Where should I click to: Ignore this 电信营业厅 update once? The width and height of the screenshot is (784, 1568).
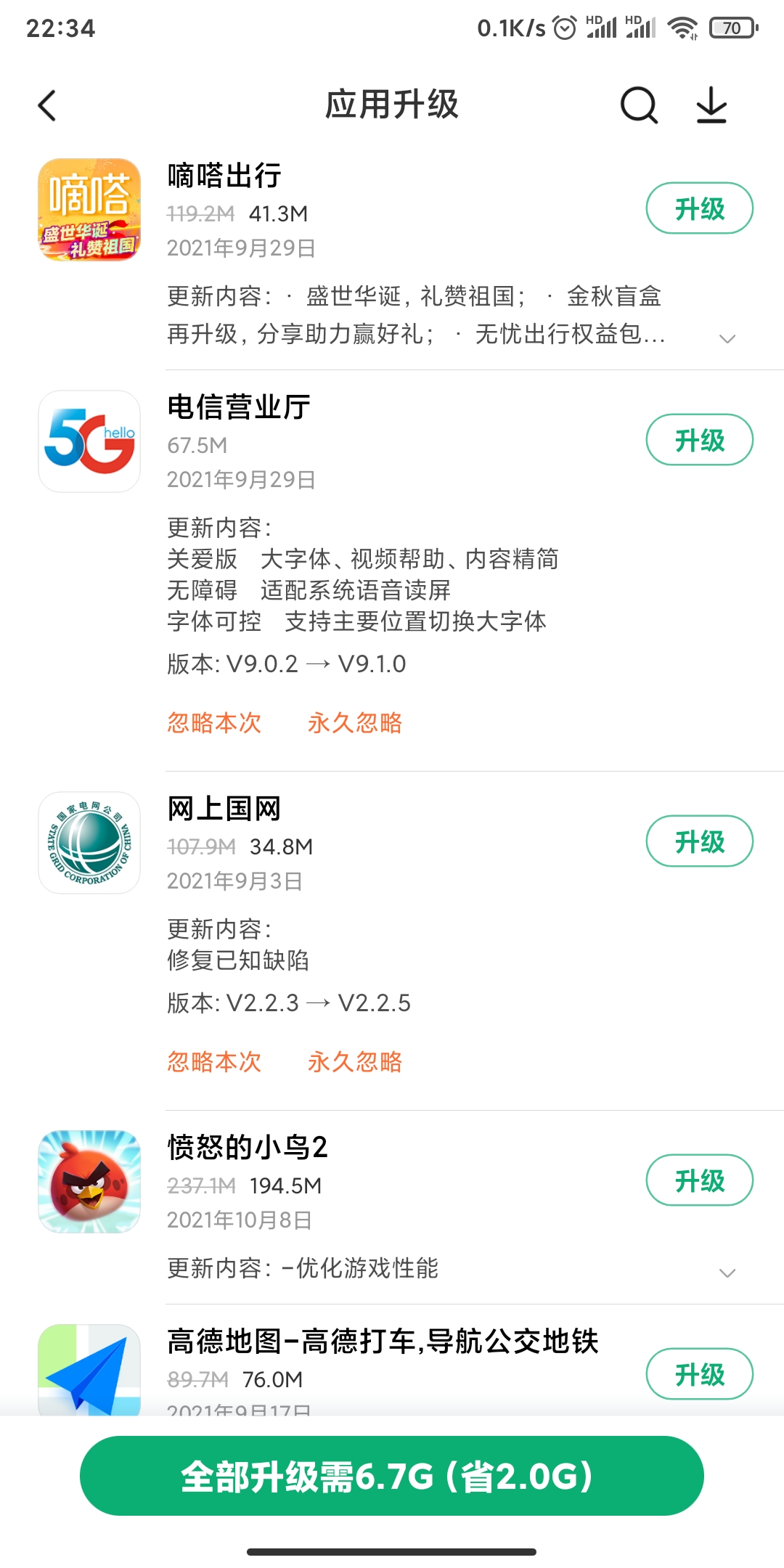pos(214,723)
